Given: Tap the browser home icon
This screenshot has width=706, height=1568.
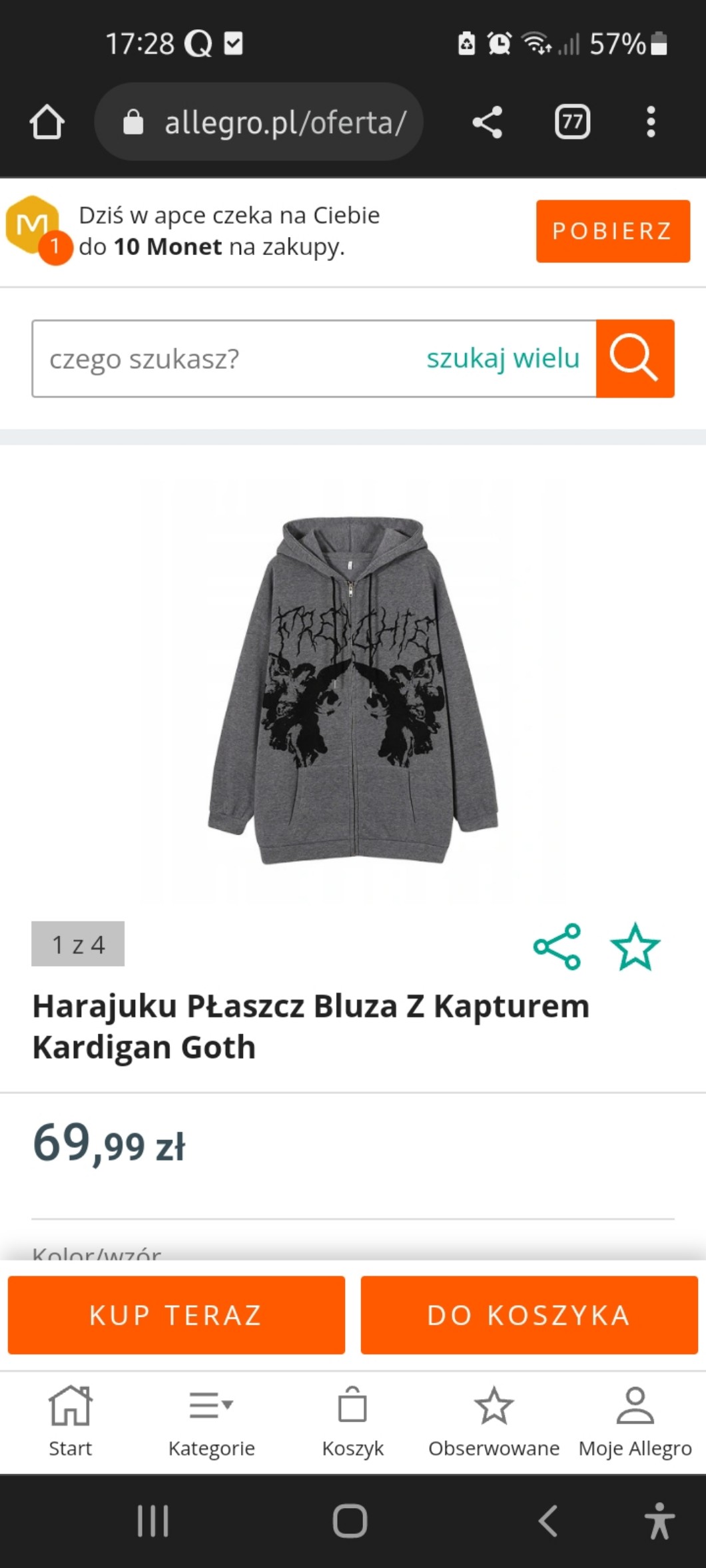Looking at the screenshot, I should (47, 123).
